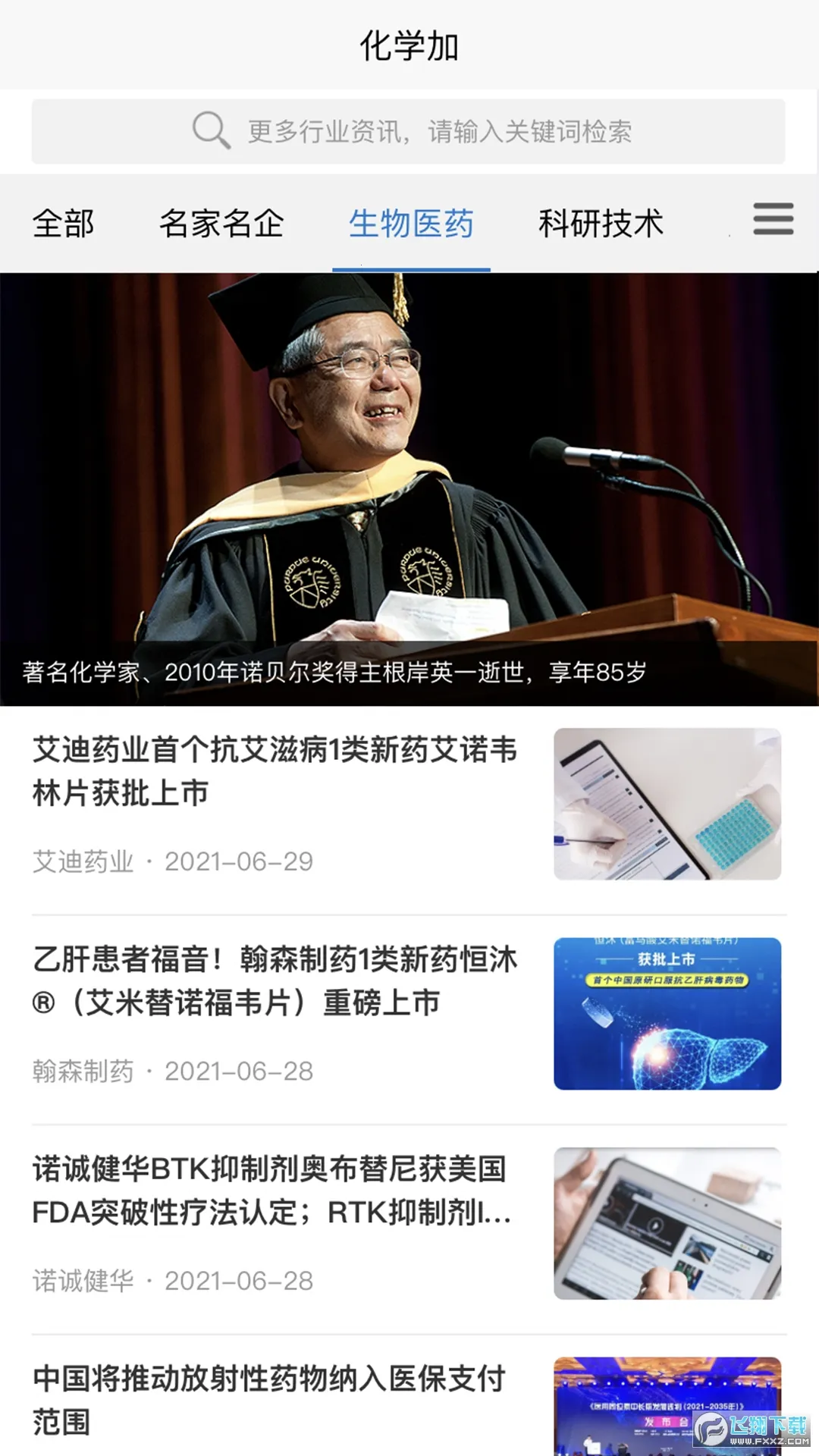Viewport: 819px width, 1456px height.
Task: Switch to the 全部 tab
Action: (x=63, y=224)
